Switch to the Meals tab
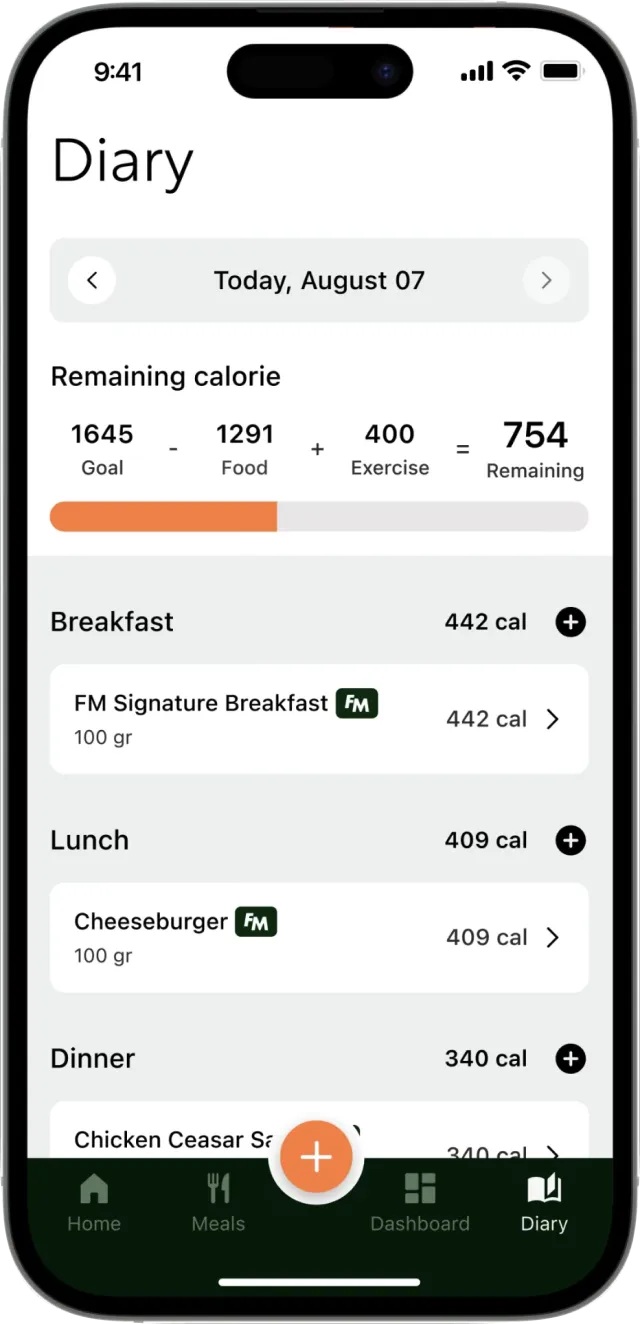Viewport: 641px width, 1324px height. point(218,1203)
